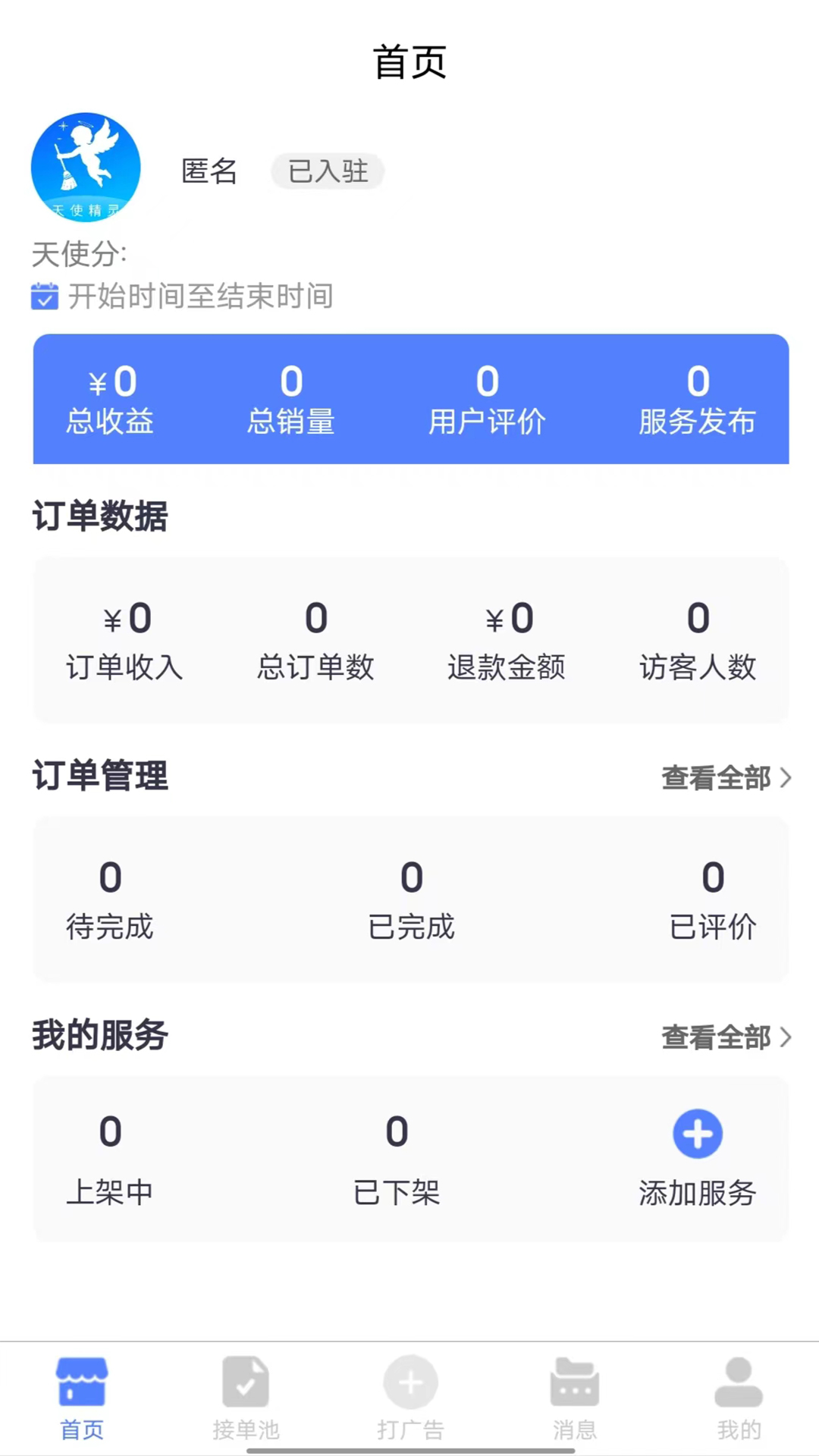
Task: Open the 开始时间至结束时间 date selector
Action: click(200, 296)
